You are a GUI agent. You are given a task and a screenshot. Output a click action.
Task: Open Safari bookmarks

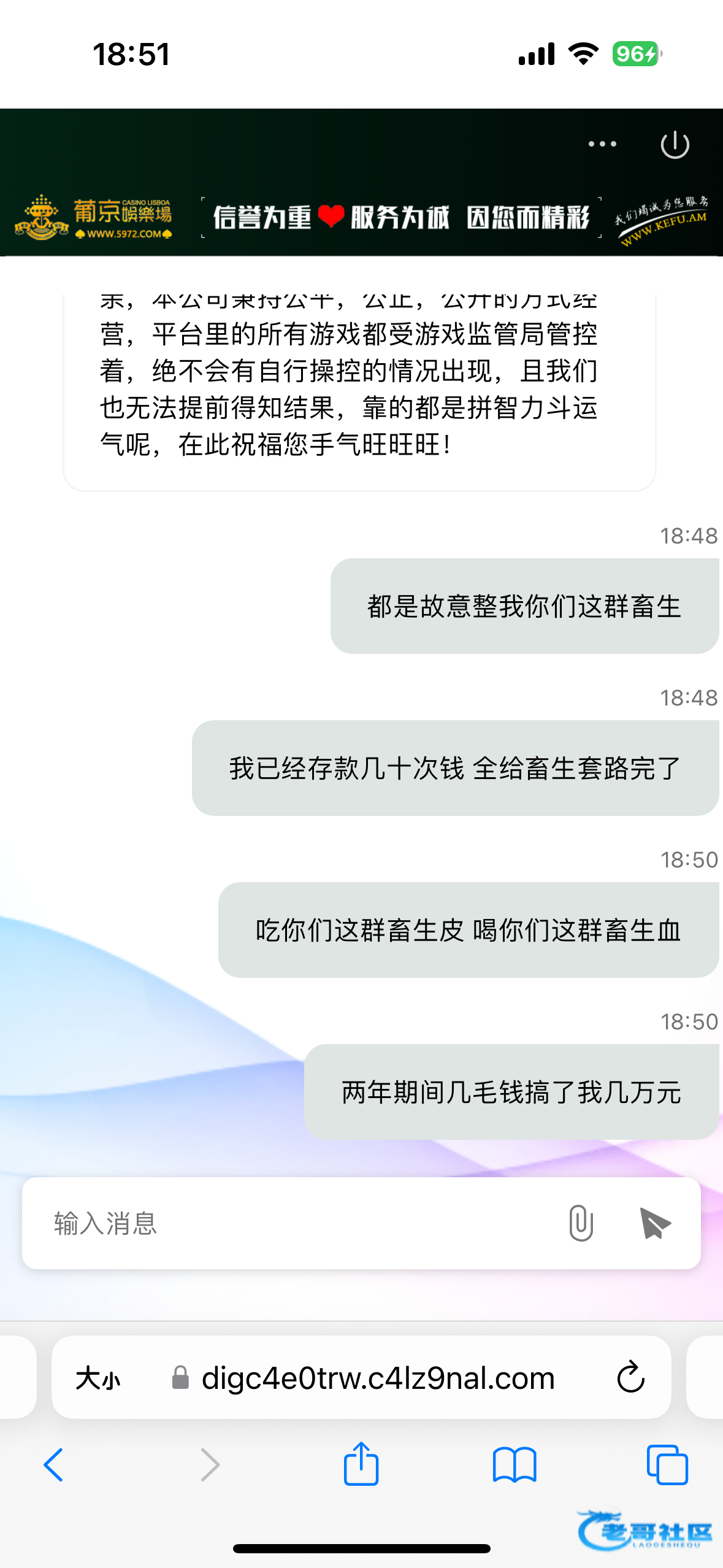point(515,1465)
